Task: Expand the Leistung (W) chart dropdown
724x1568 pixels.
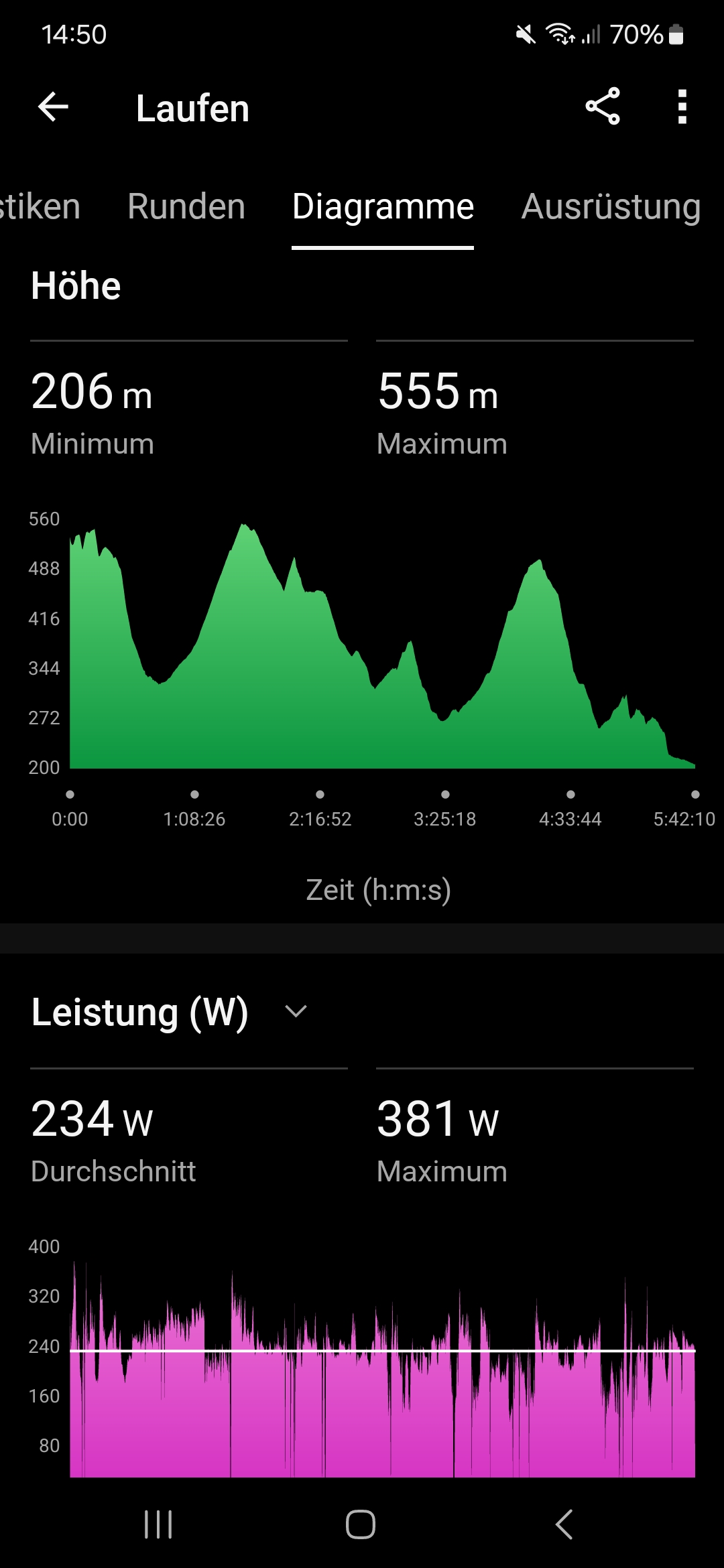Action: tap(296, 1011)
